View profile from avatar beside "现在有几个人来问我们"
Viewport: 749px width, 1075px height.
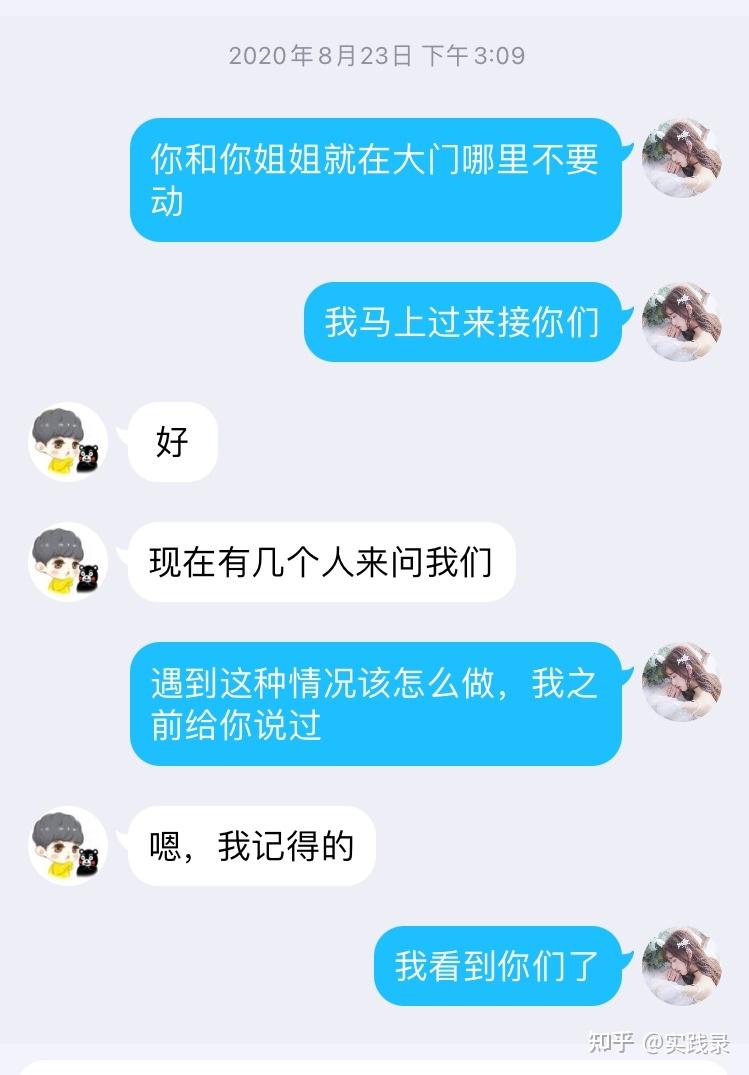[x=68, y=562]
